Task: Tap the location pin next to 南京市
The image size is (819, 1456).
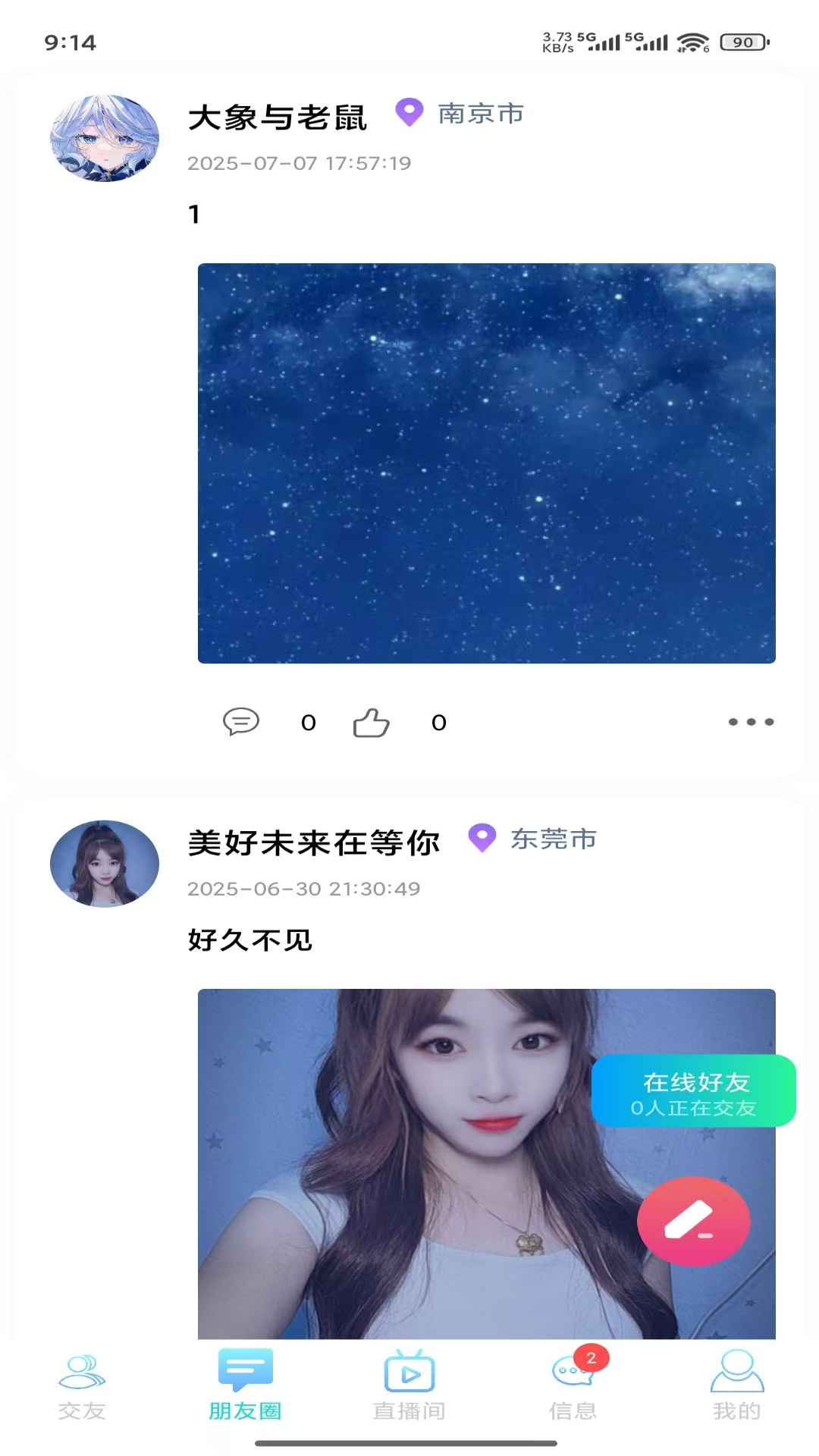Action: [408, 114]
